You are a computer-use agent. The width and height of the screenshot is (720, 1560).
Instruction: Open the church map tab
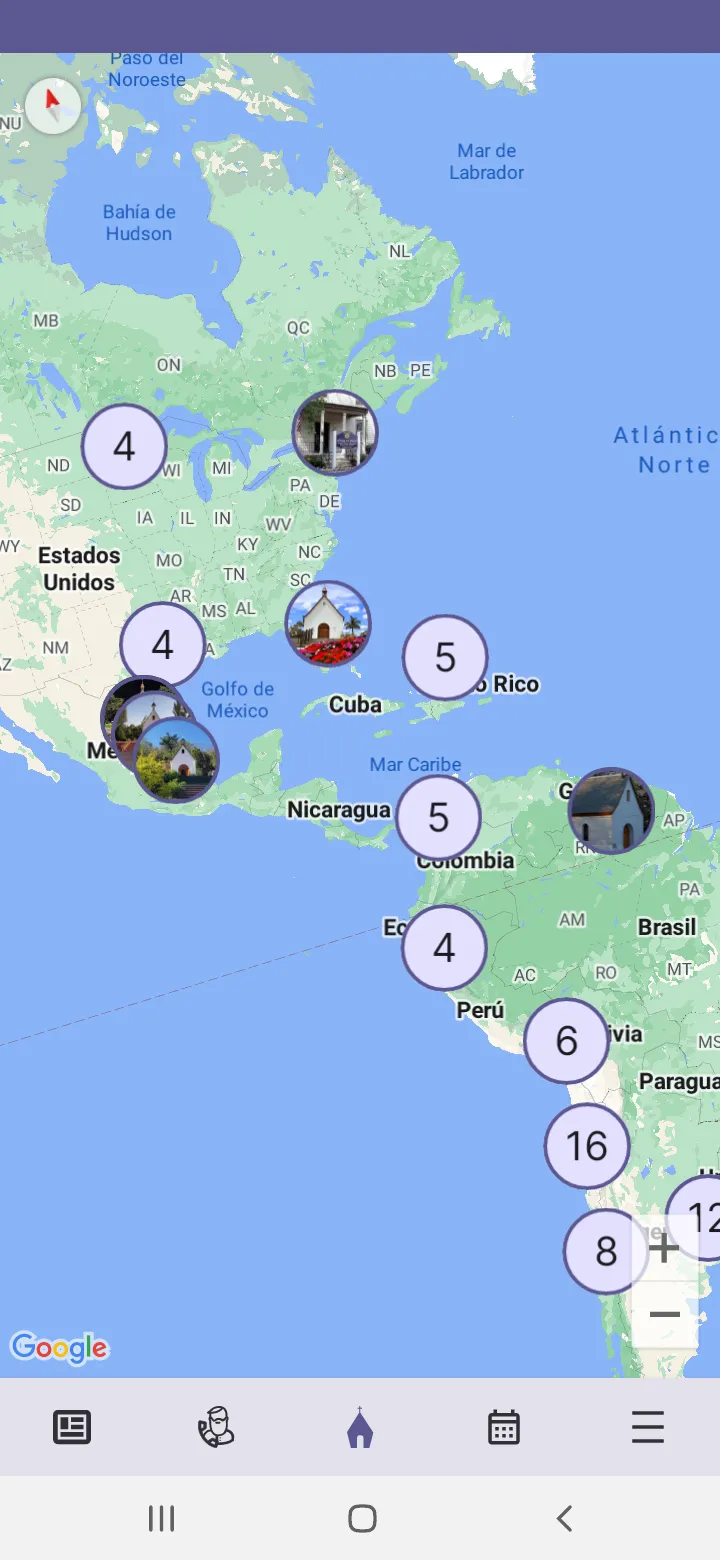[x=359, y=1427]
